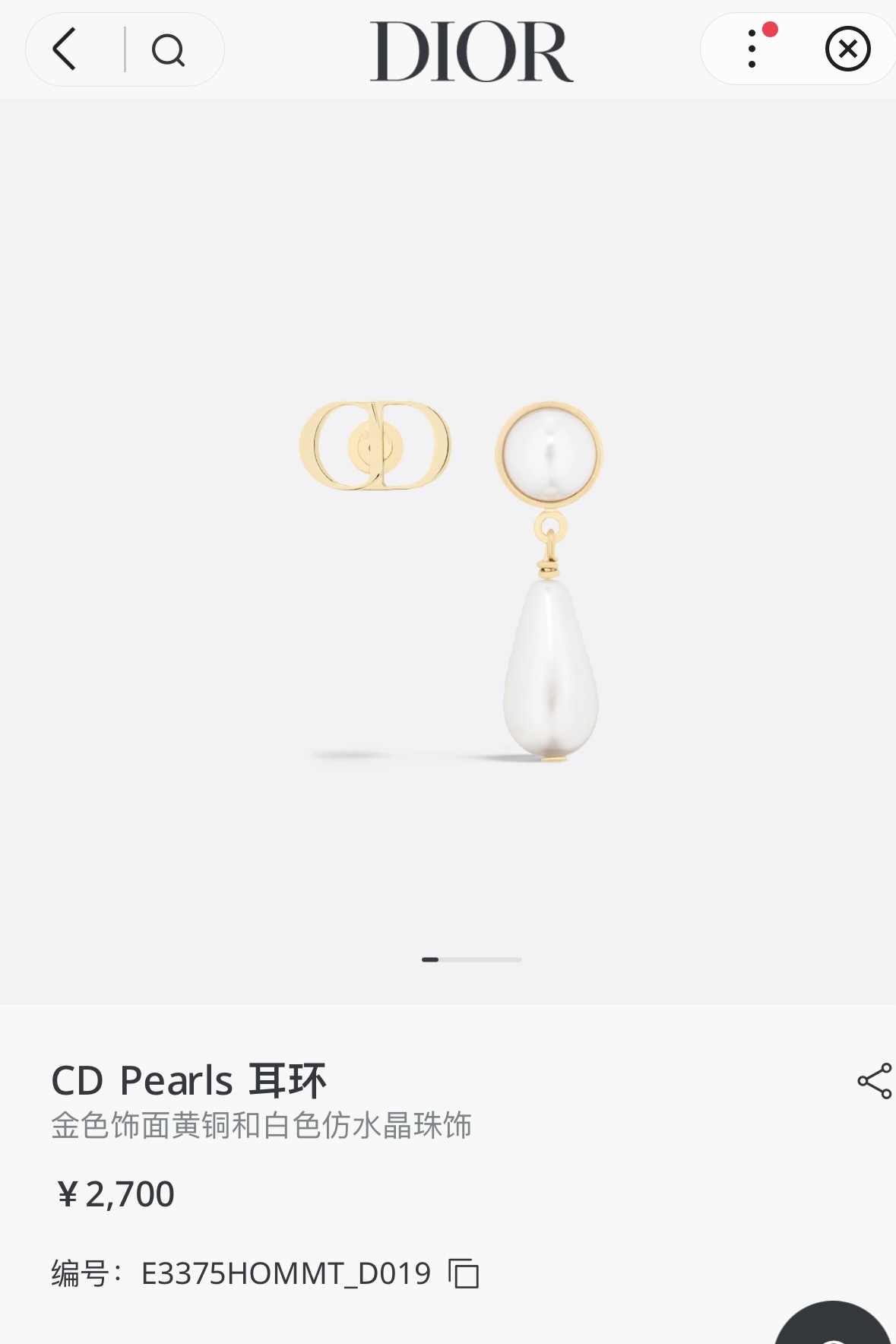Screen dimensions: 896x1344
Task: Tap the circular close icon top right
Action: 847,49
